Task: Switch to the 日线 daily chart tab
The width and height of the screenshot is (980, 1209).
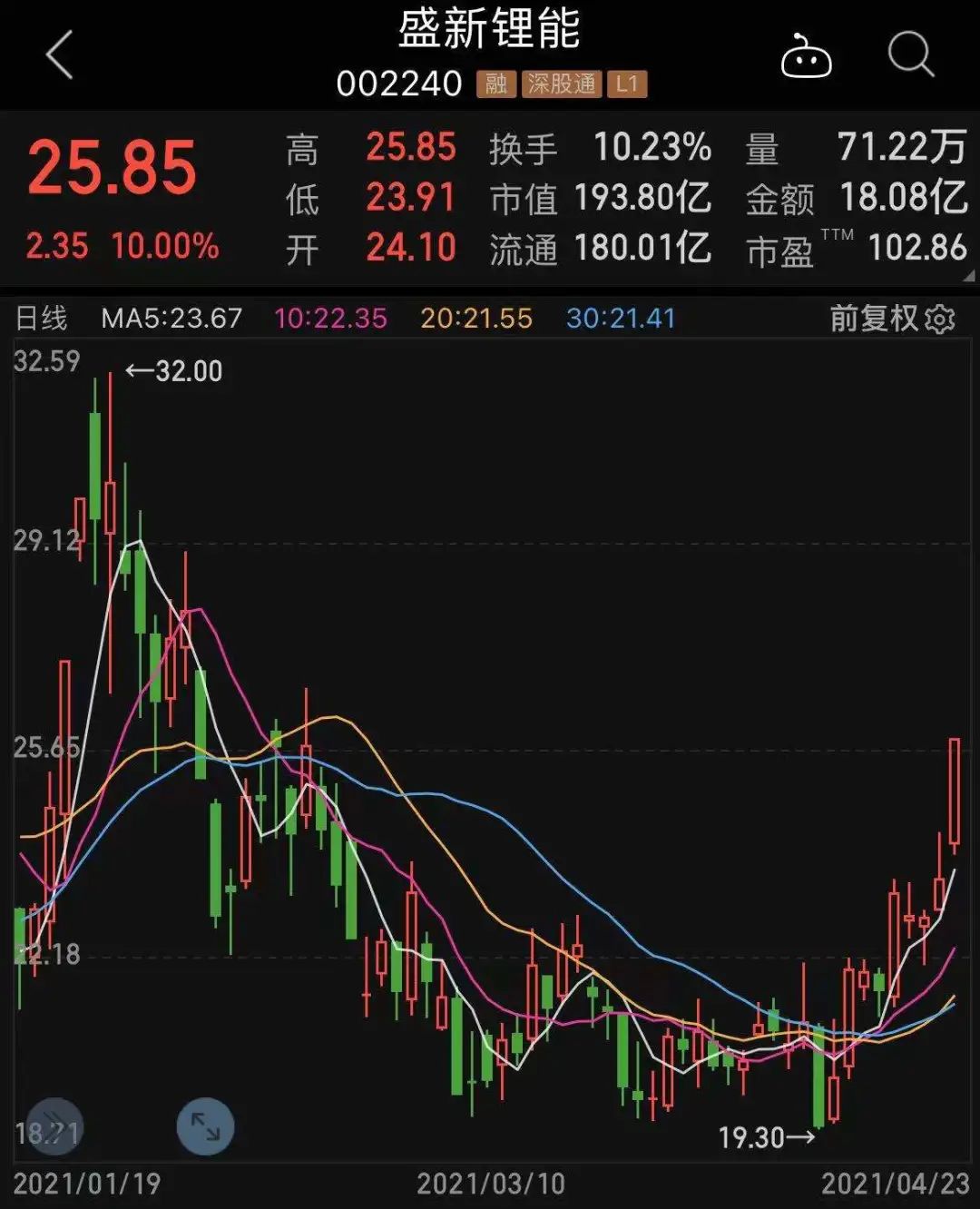Action: pos(43,319)
